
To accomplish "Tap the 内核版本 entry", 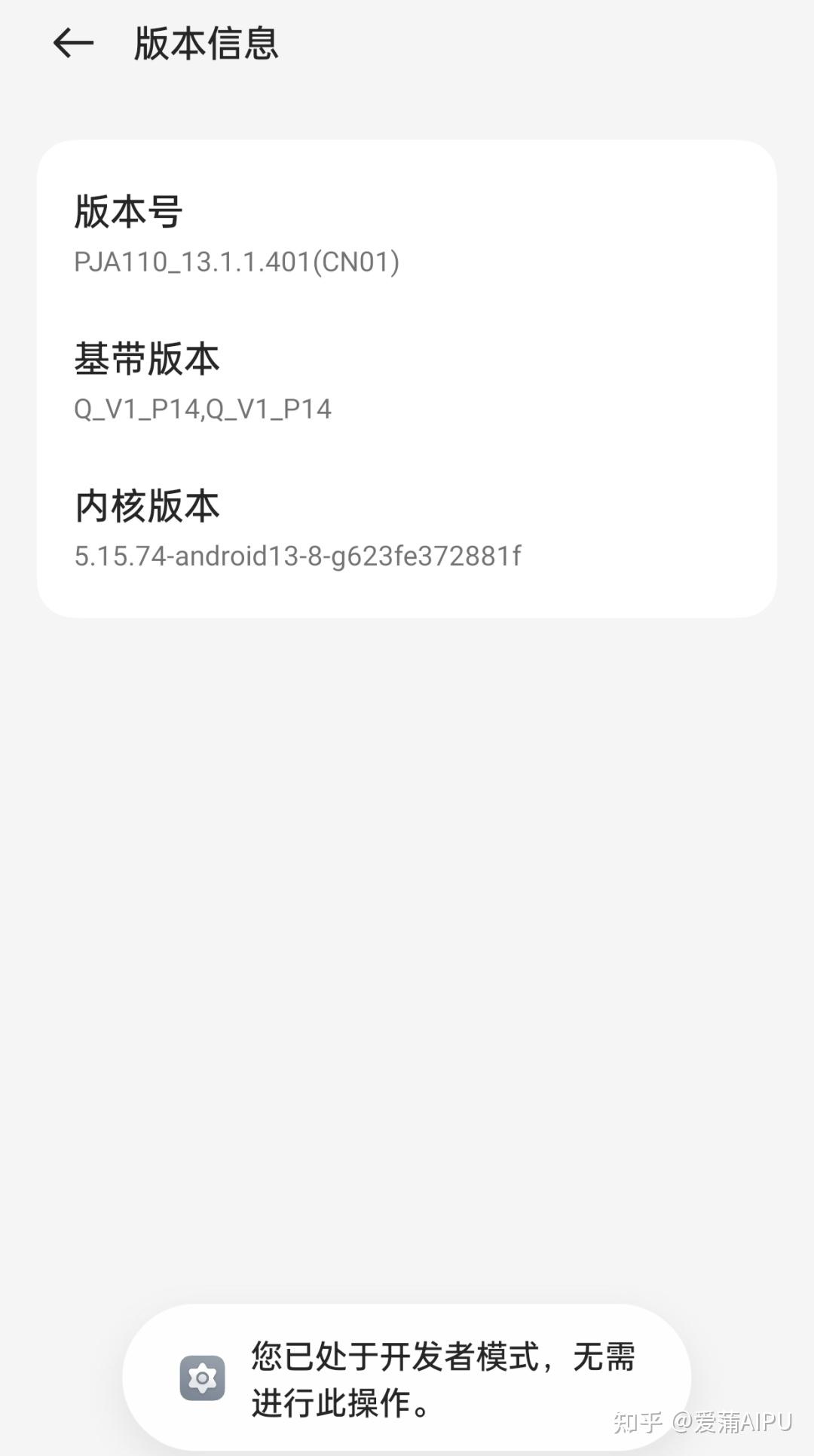I will (145, 507).
